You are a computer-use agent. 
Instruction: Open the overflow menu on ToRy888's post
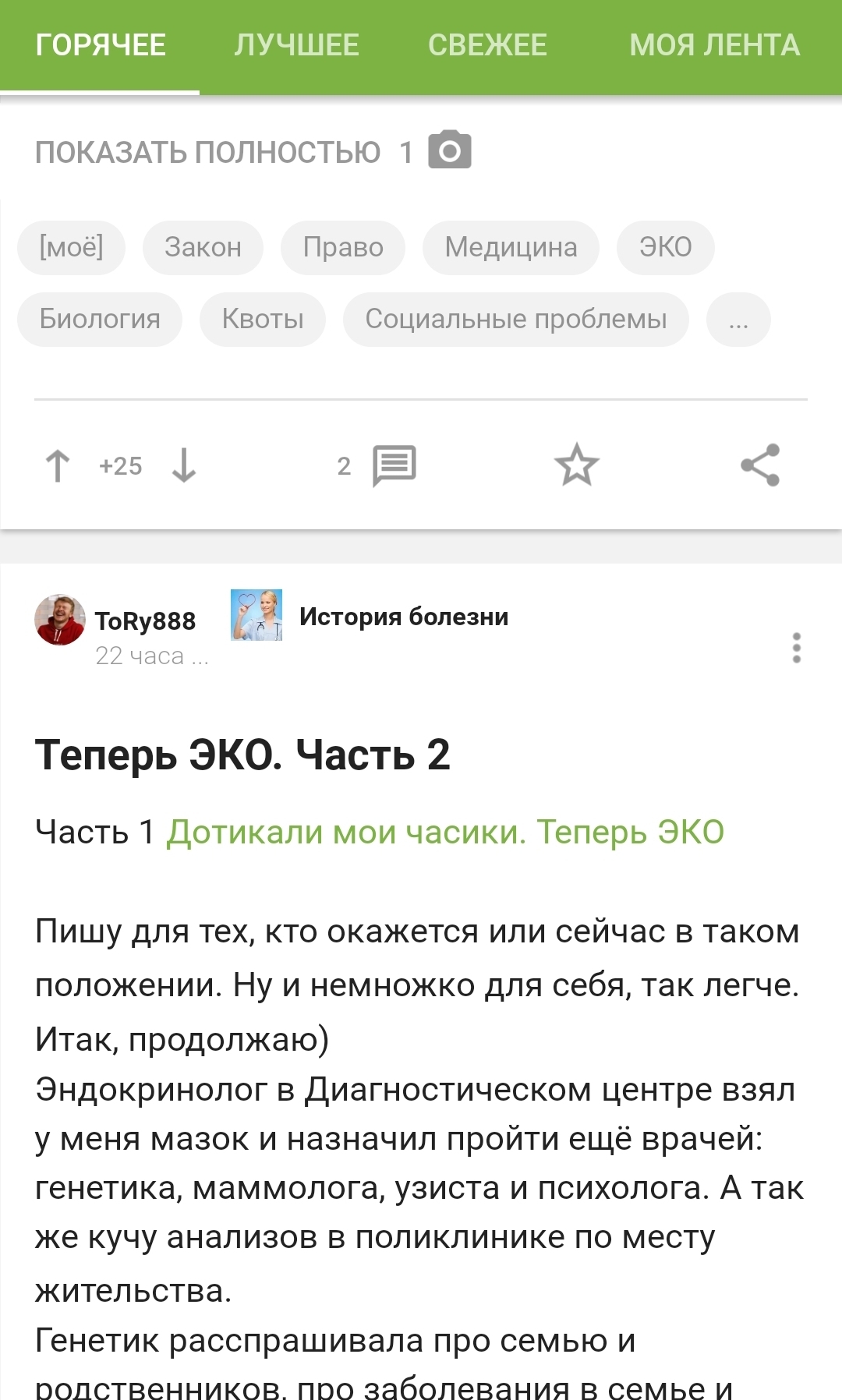point(796,648)
